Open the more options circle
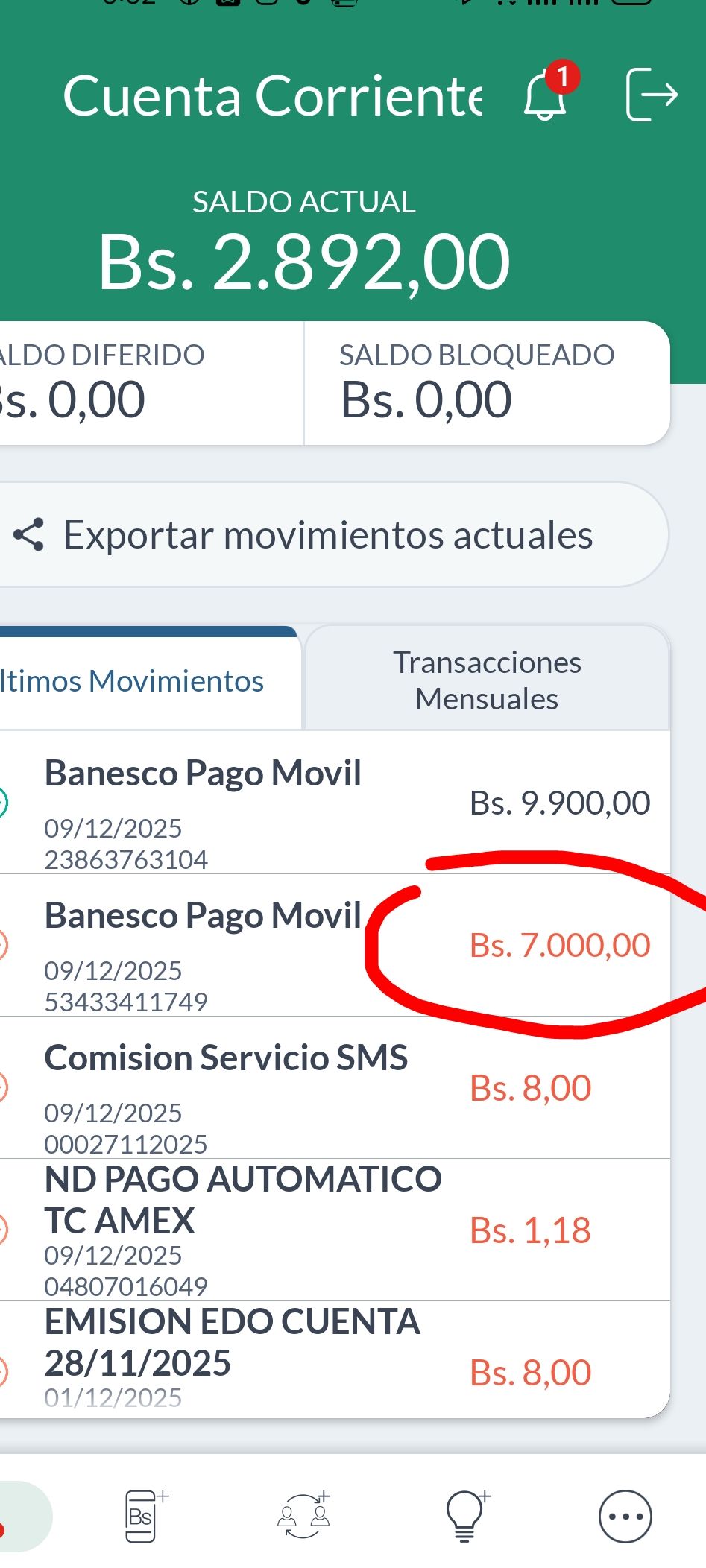Image resolution: width=706 pixels, height=1568 pixels. click(x=625, y=1516)
